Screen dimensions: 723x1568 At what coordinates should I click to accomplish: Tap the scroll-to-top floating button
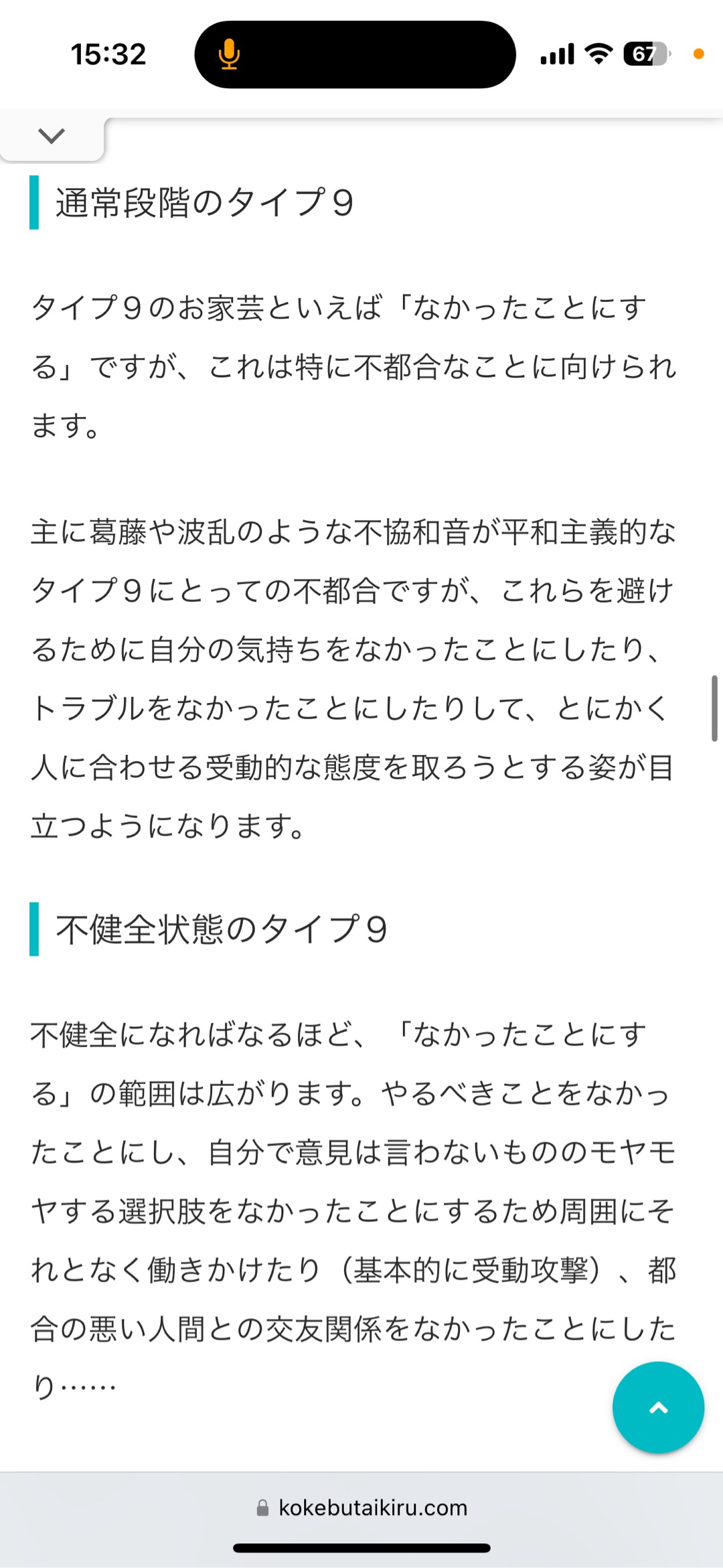[x=658, y=1407]
